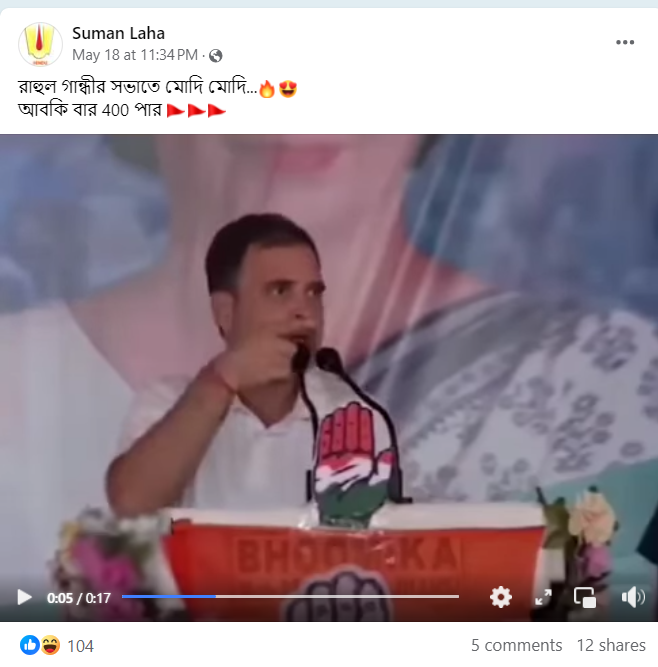Open the three-dot post options menu
Viewport: 658px width, 667px height.
point(625,42)
